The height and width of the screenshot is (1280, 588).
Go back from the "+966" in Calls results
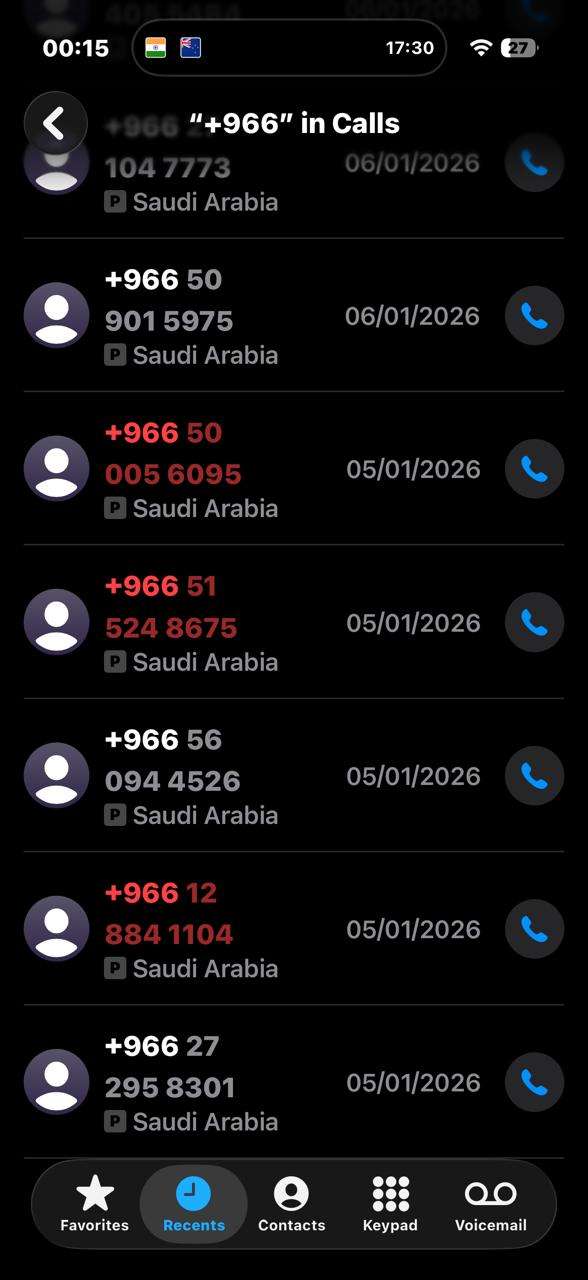click(55, 124)
